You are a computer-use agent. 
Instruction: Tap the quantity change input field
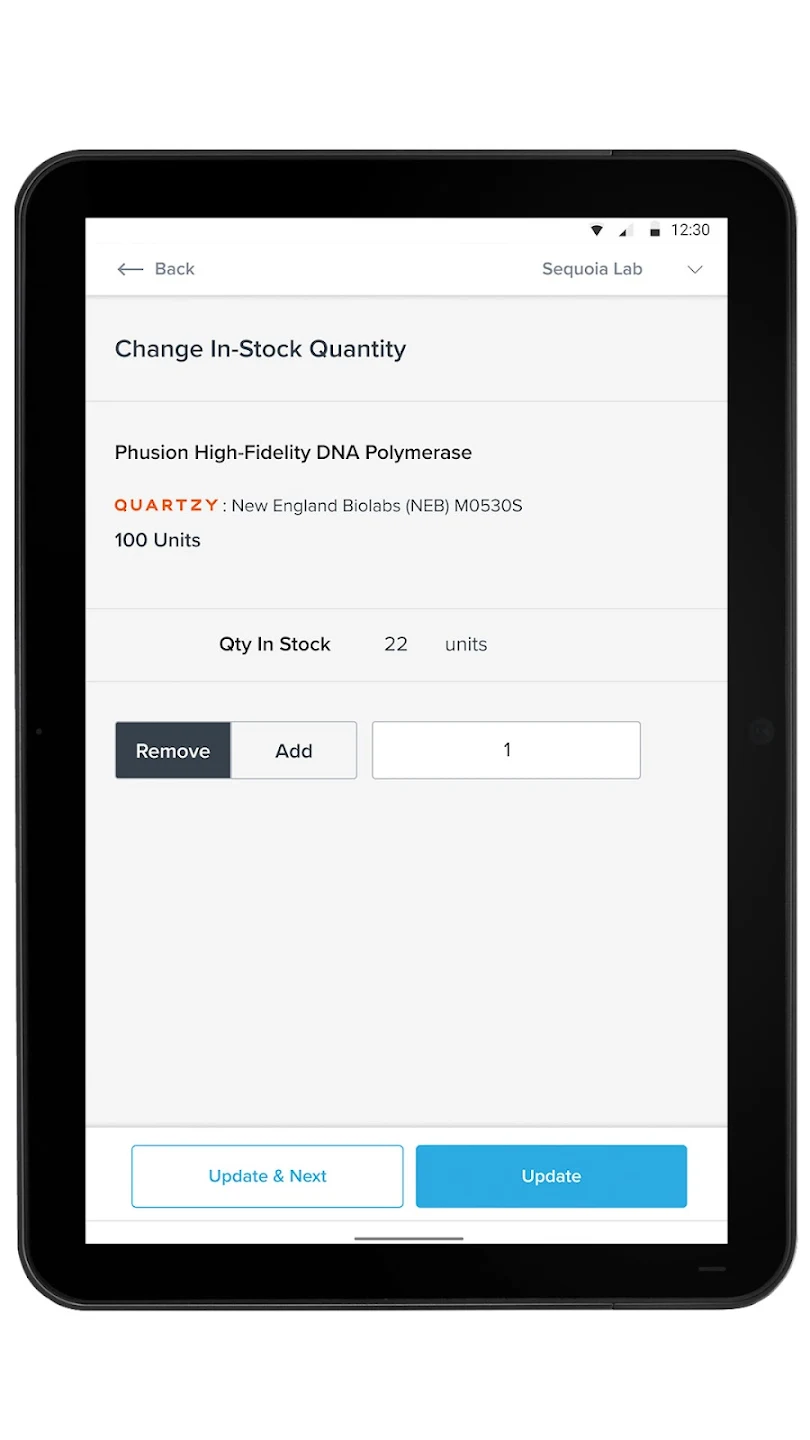click(506, 750)
